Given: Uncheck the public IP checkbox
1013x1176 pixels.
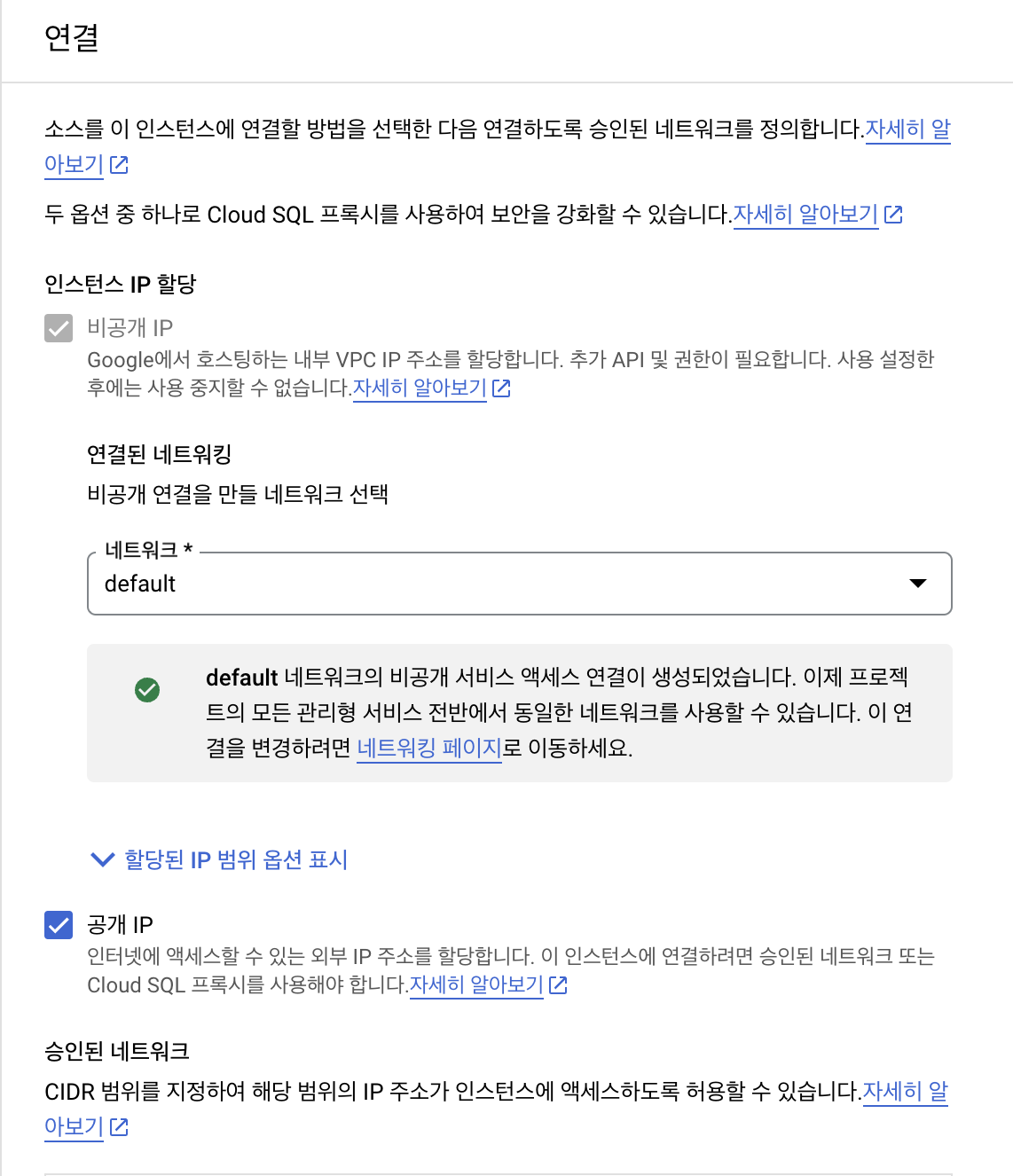Looking at the screenshot, I should point(59,925).
